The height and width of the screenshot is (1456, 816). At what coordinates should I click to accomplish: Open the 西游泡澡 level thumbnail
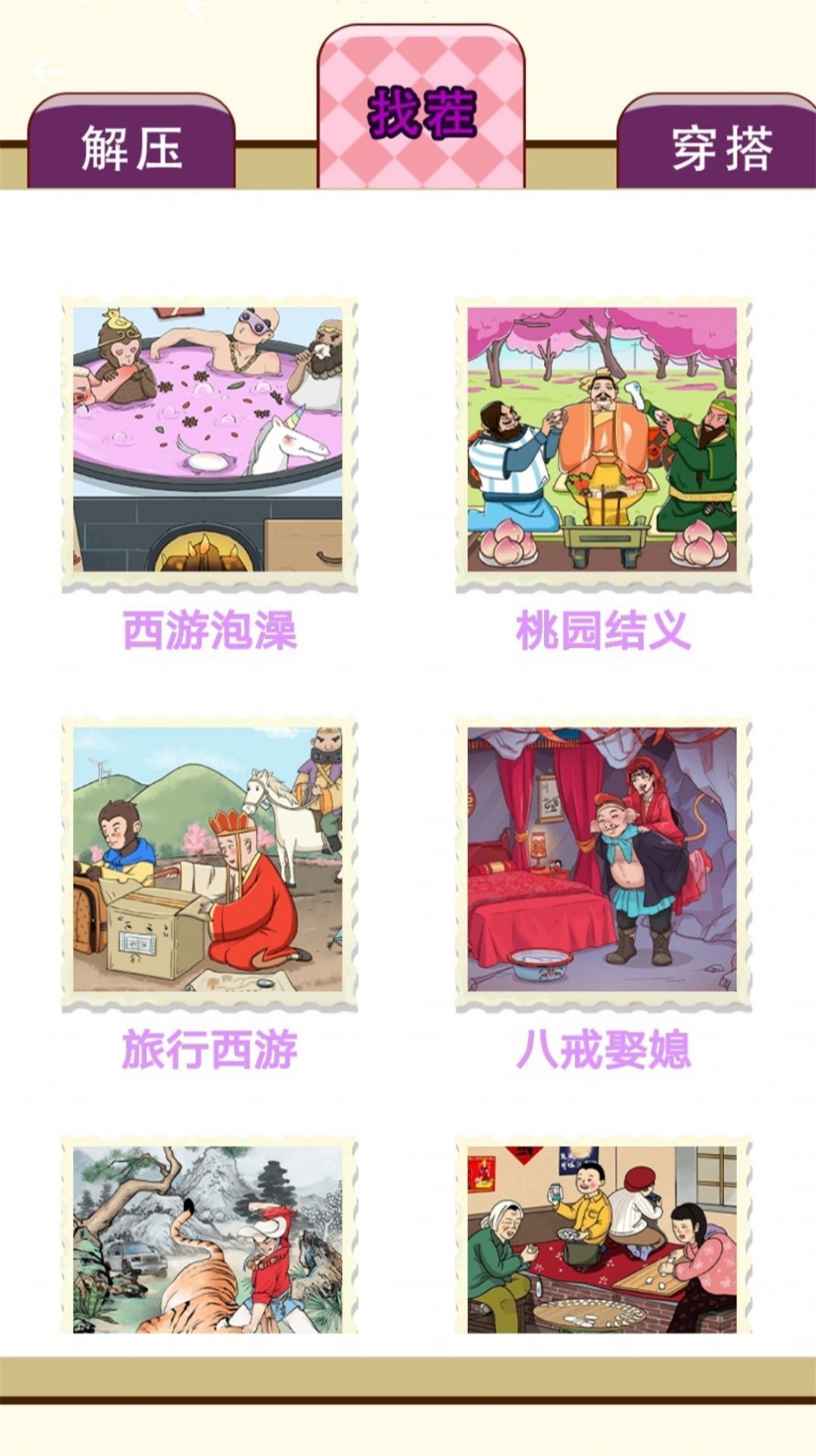(211, 442)
